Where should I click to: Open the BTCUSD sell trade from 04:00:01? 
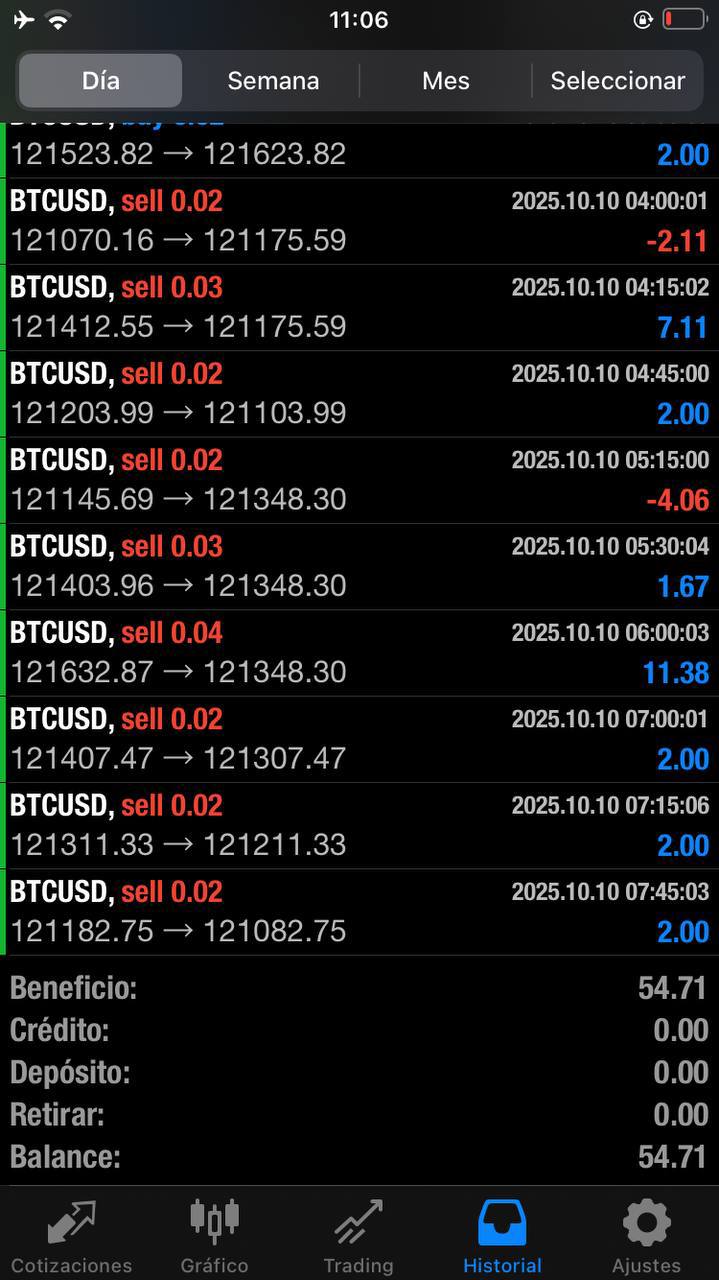click(x=359, y=221)
